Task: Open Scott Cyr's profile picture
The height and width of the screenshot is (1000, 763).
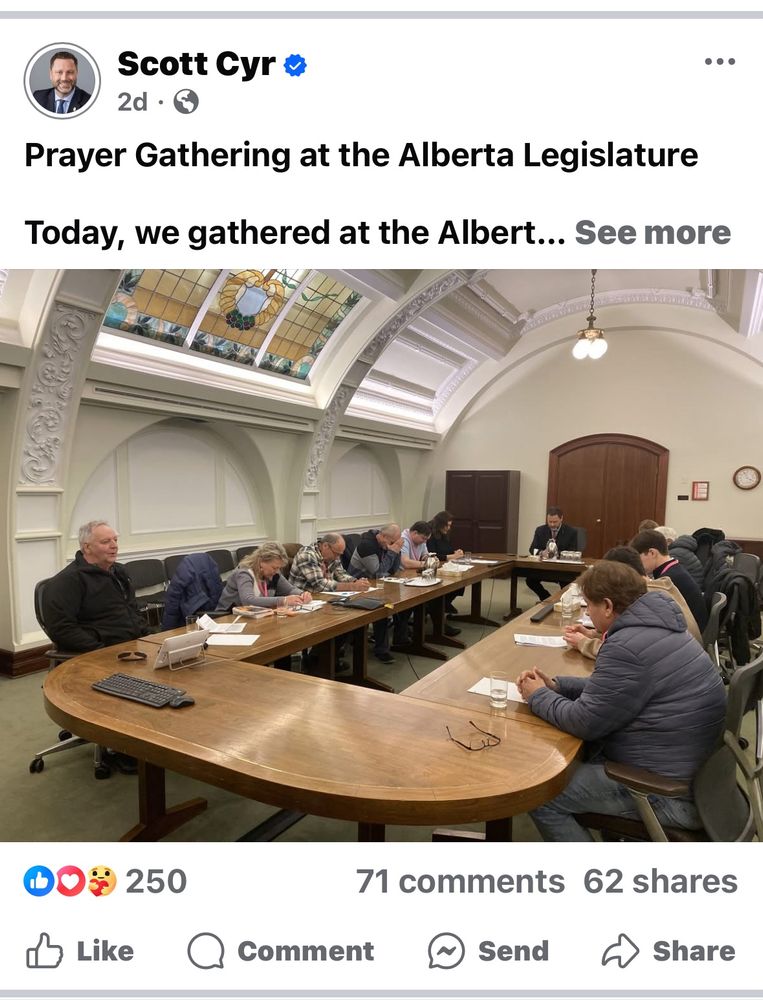Action: pyautogui.click(x=62, y=81)
